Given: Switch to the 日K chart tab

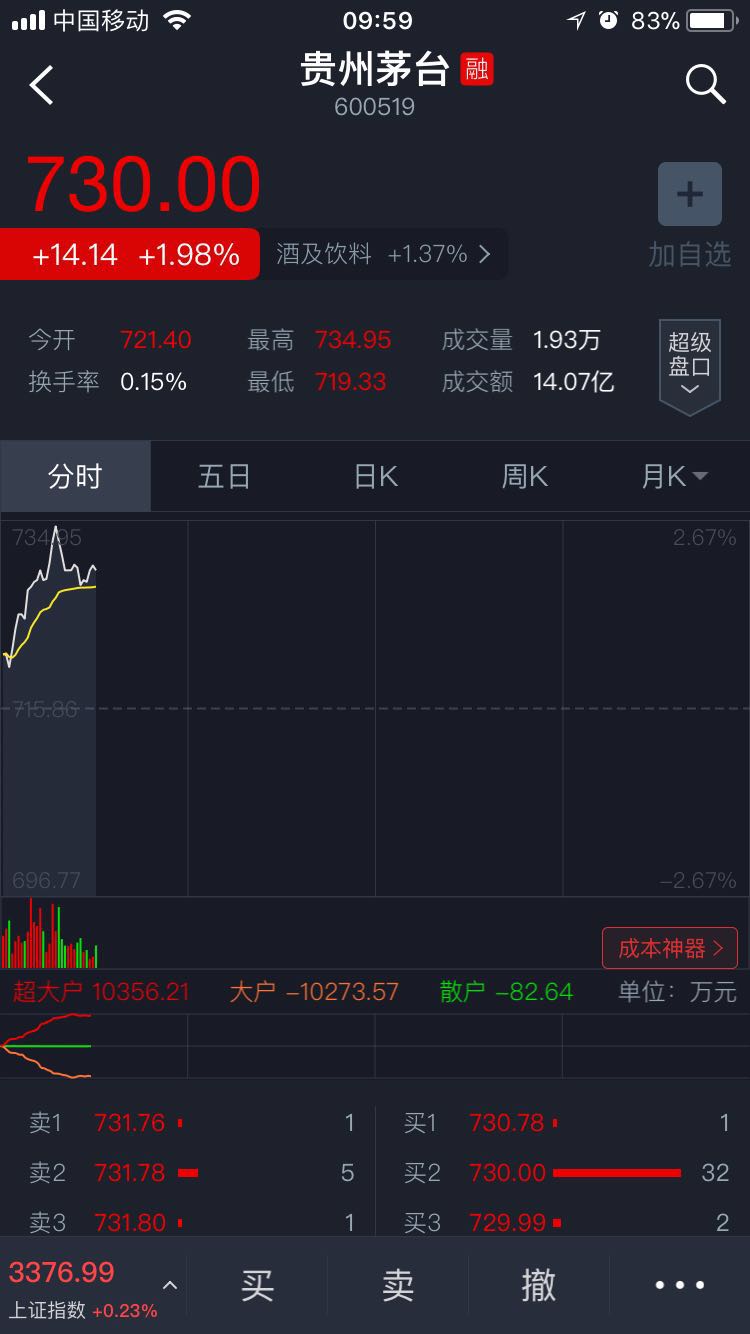Looking at the screenshot, I should (376, 476).
